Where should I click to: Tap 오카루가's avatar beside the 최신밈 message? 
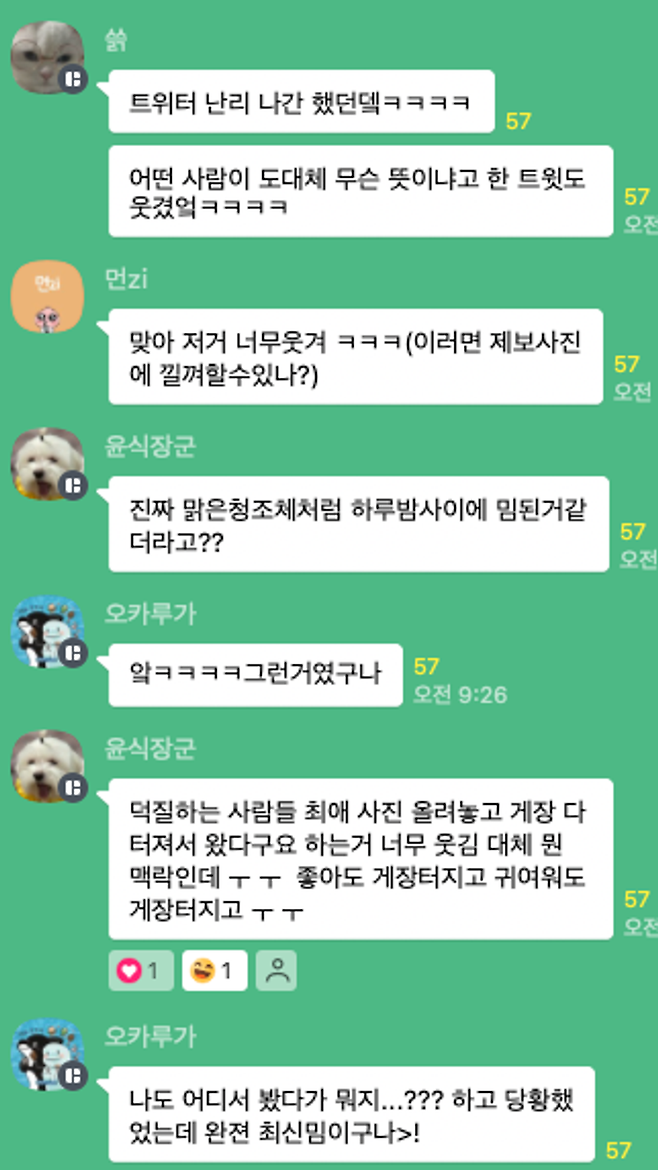46,1055
